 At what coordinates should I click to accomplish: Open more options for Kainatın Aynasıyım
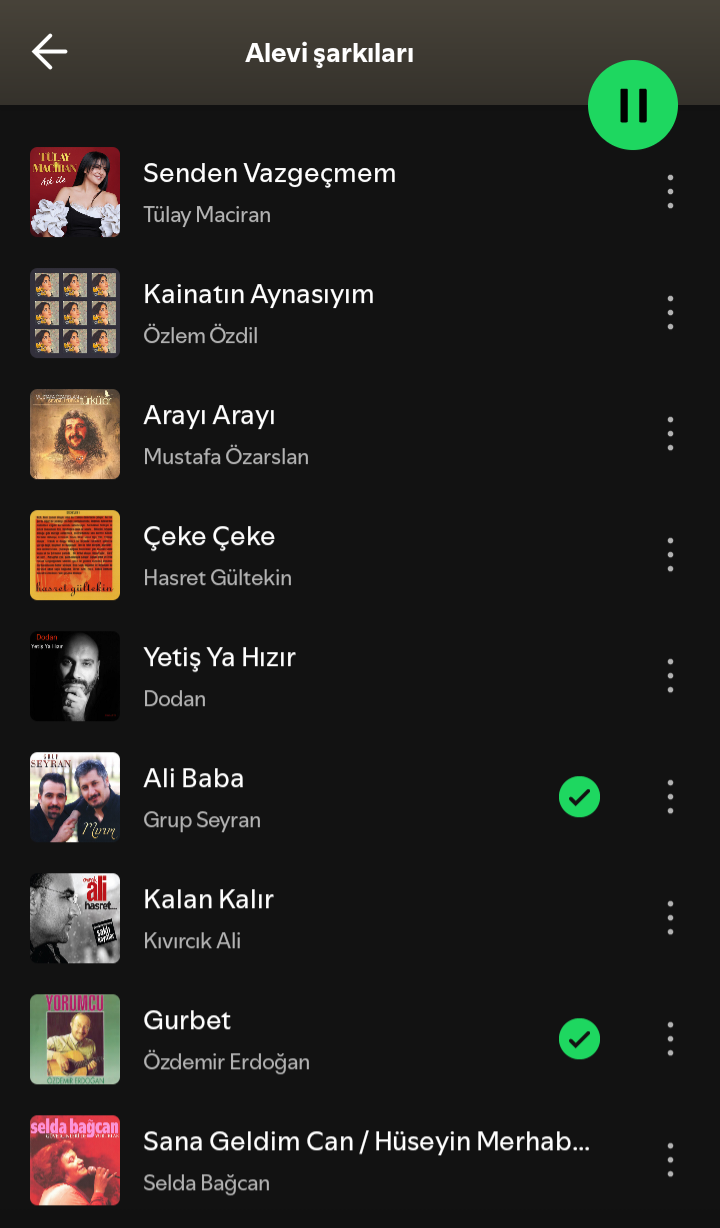(670, 313)
